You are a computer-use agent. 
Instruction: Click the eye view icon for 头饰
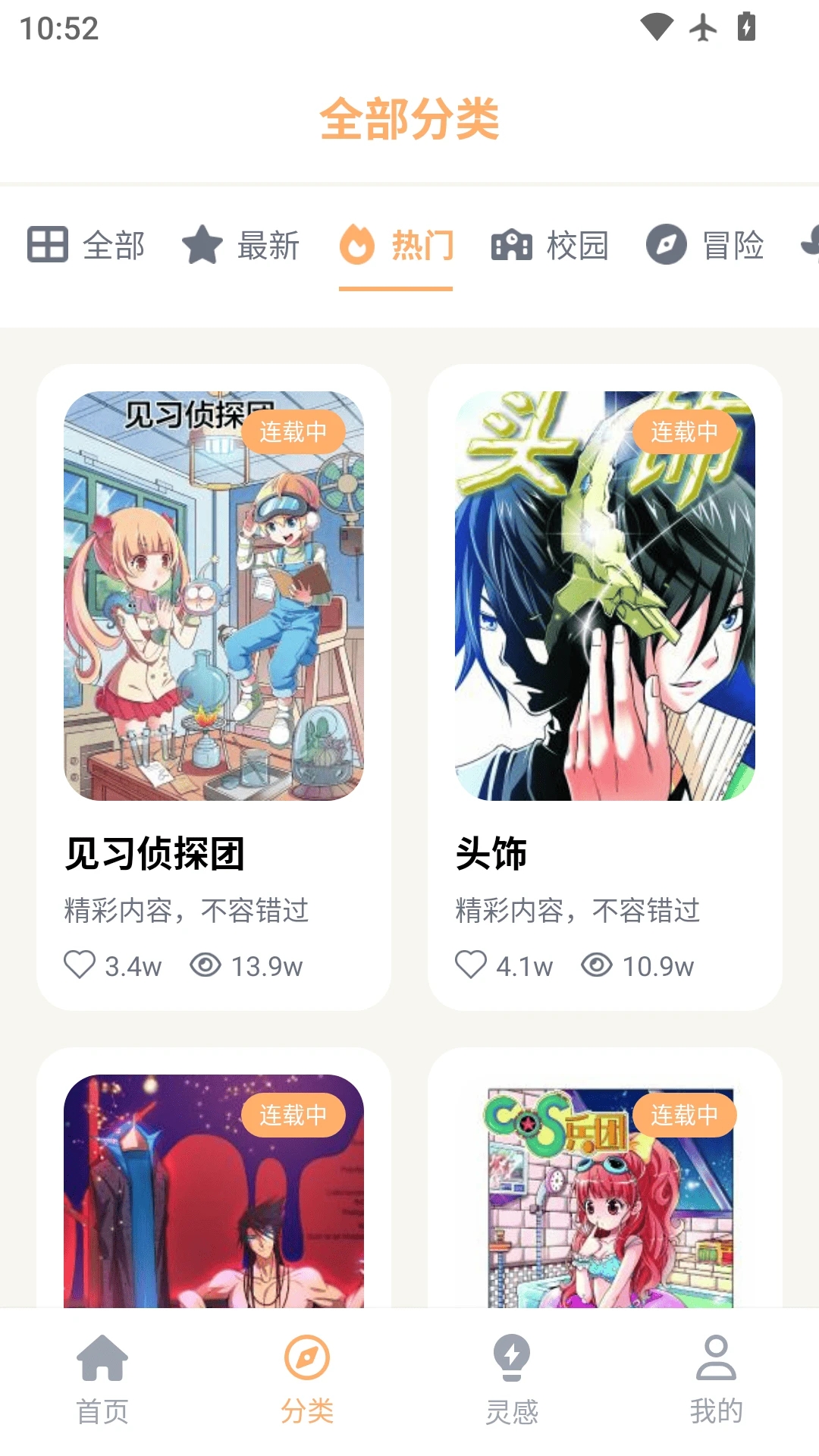click(x=597, y=965)
